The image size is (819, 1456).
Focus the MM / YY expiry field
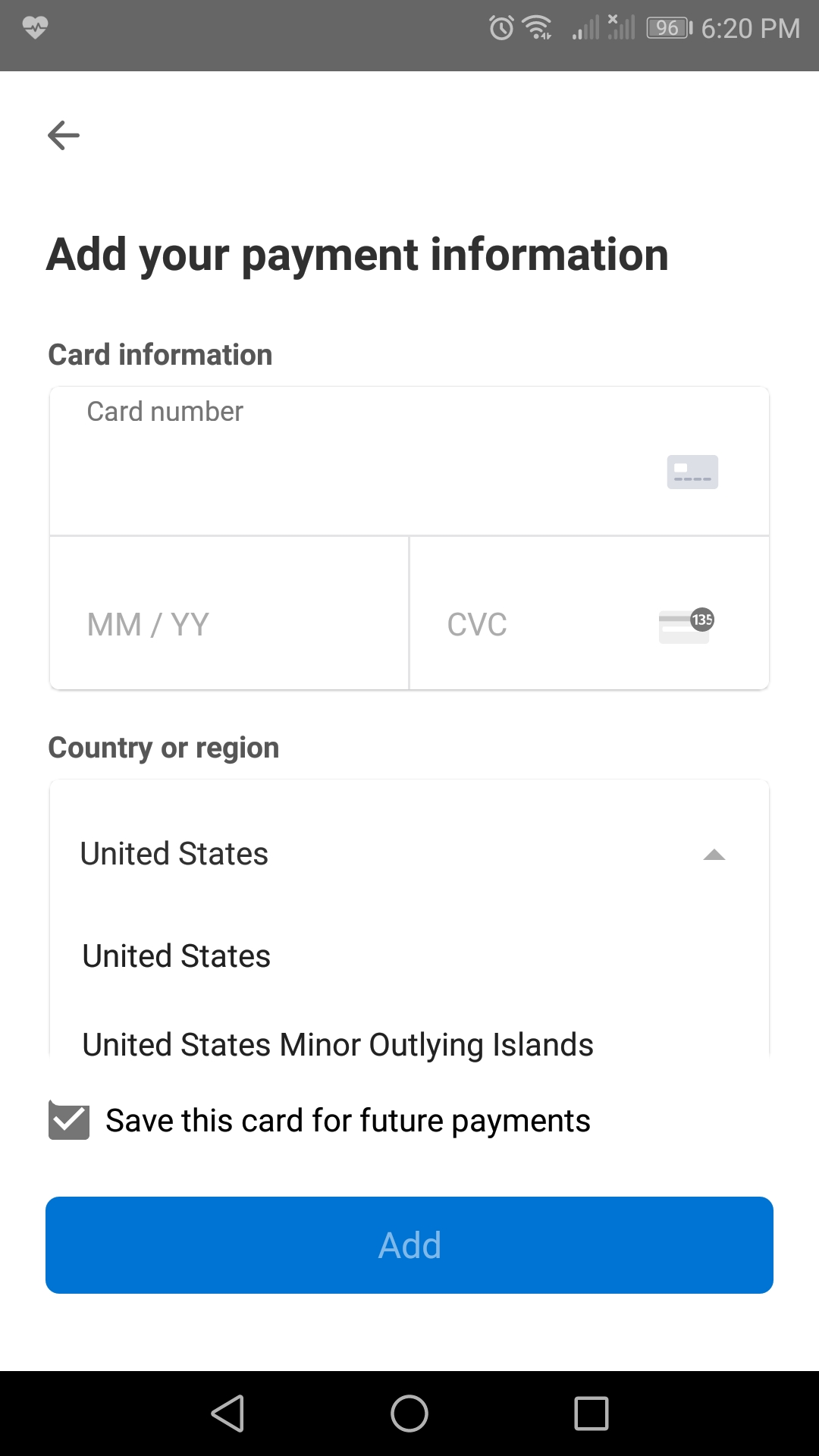click(x=227, y=624)
